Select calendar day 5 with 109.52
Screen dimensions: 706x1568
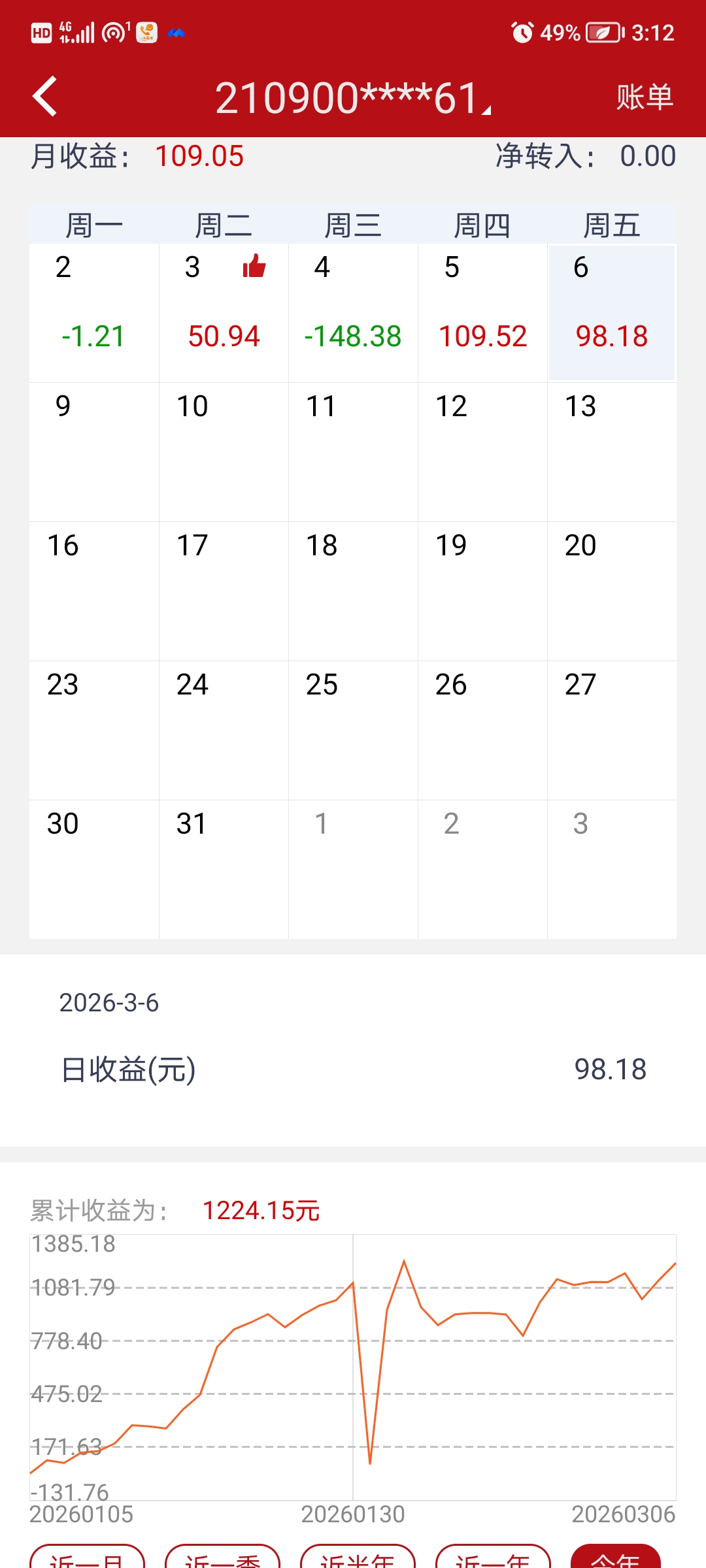pos(482,312)
